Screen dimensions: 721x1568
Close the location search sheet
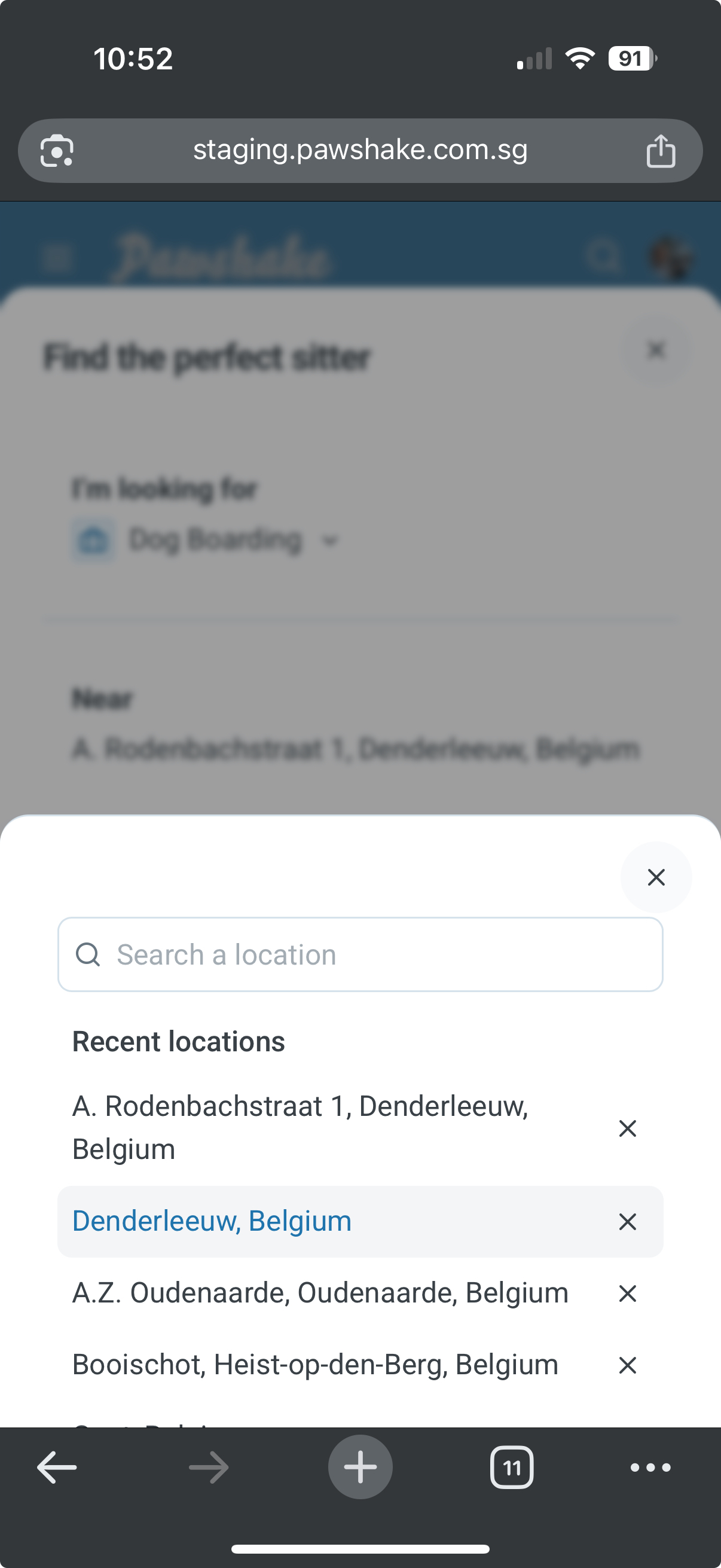tap(656, 877)
